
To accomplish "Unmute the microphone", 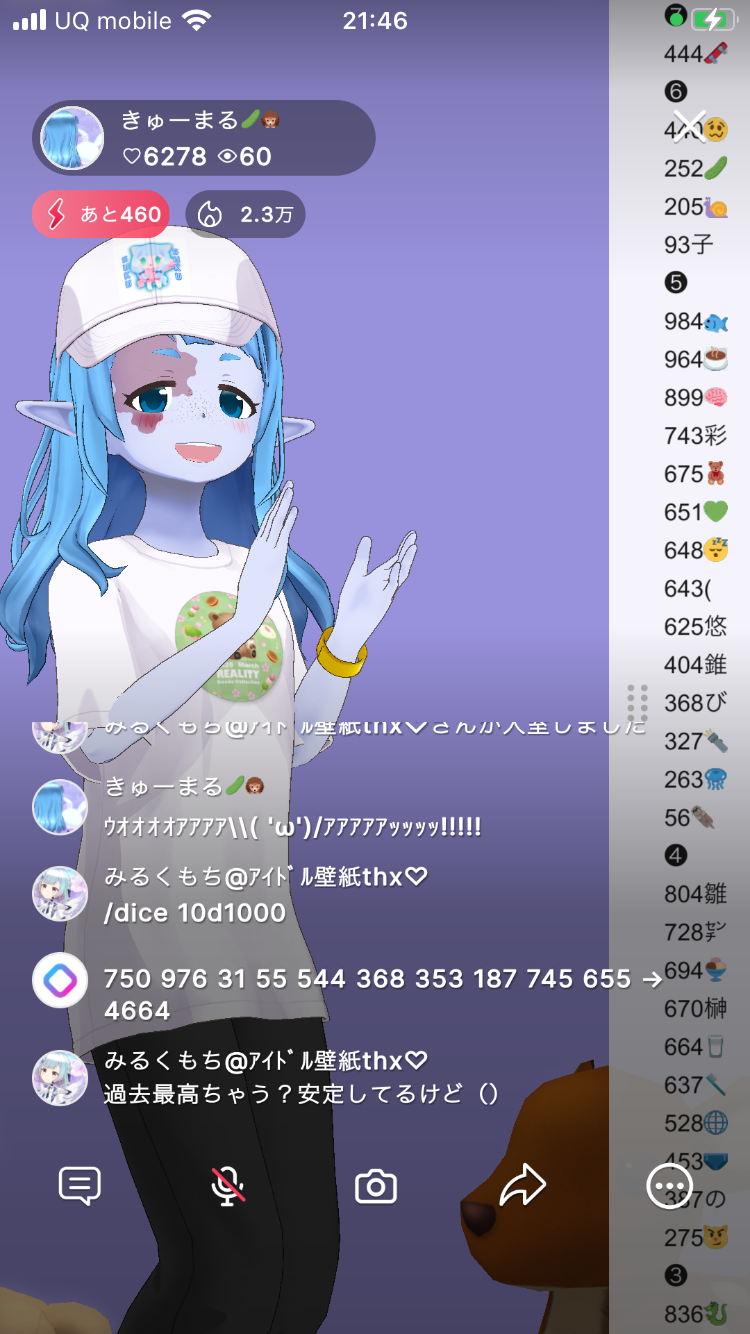I will point(228,1186).
